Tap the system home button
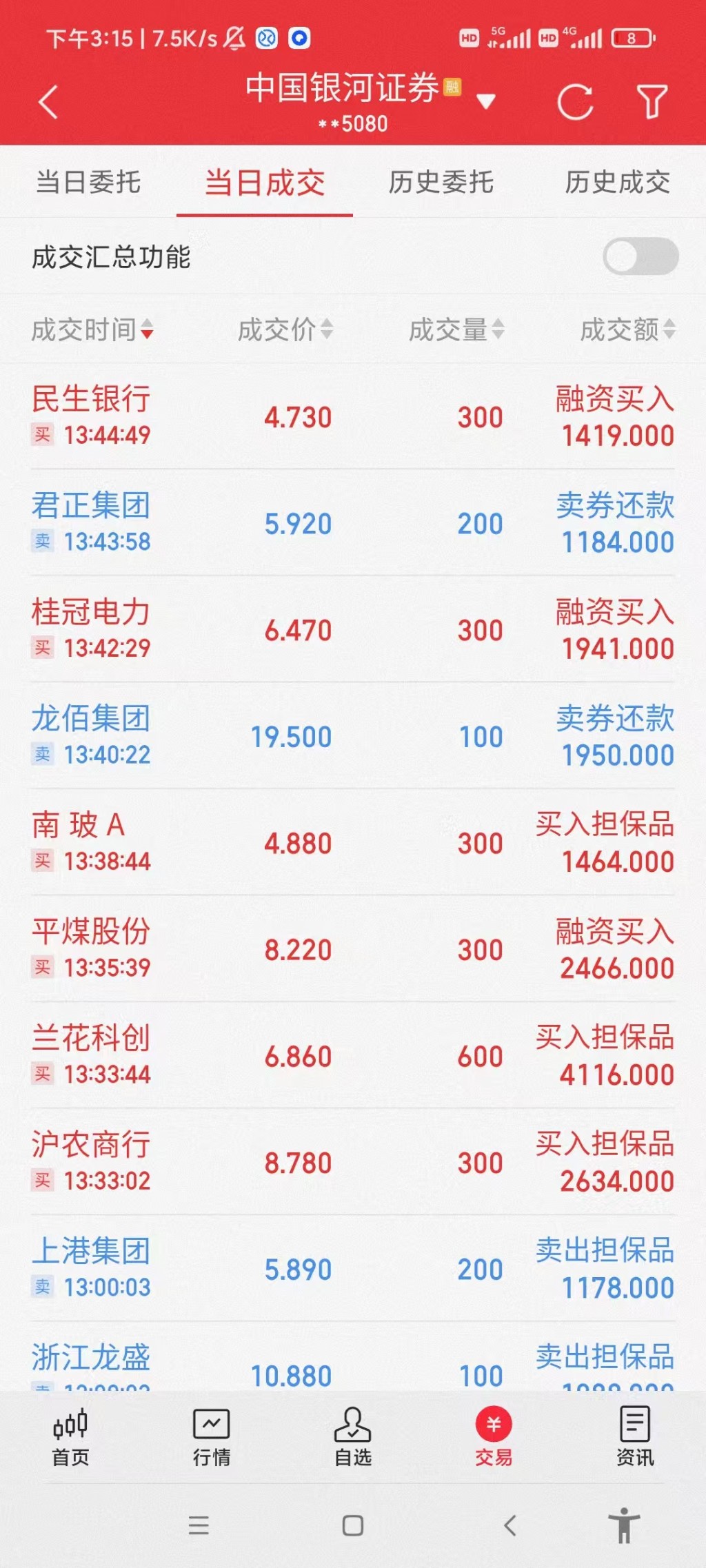 click(x=353, y=1525)
